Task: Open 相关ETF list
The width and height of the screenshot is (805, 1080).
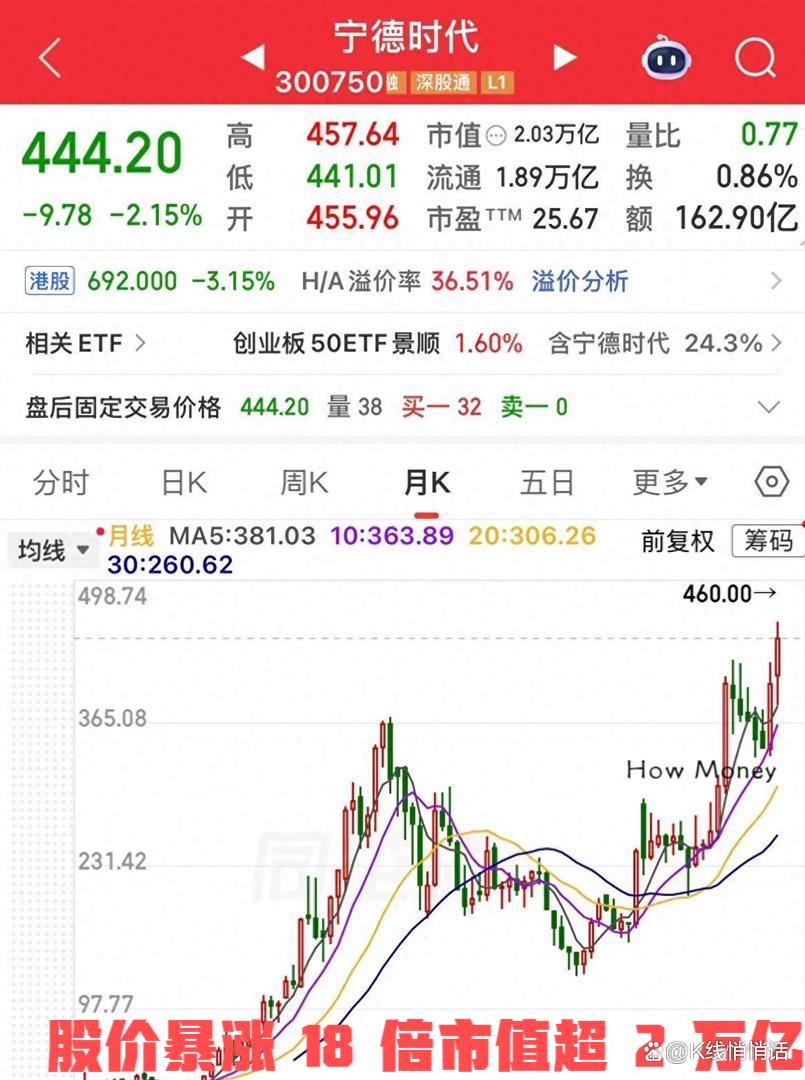Action: [85, 344]
